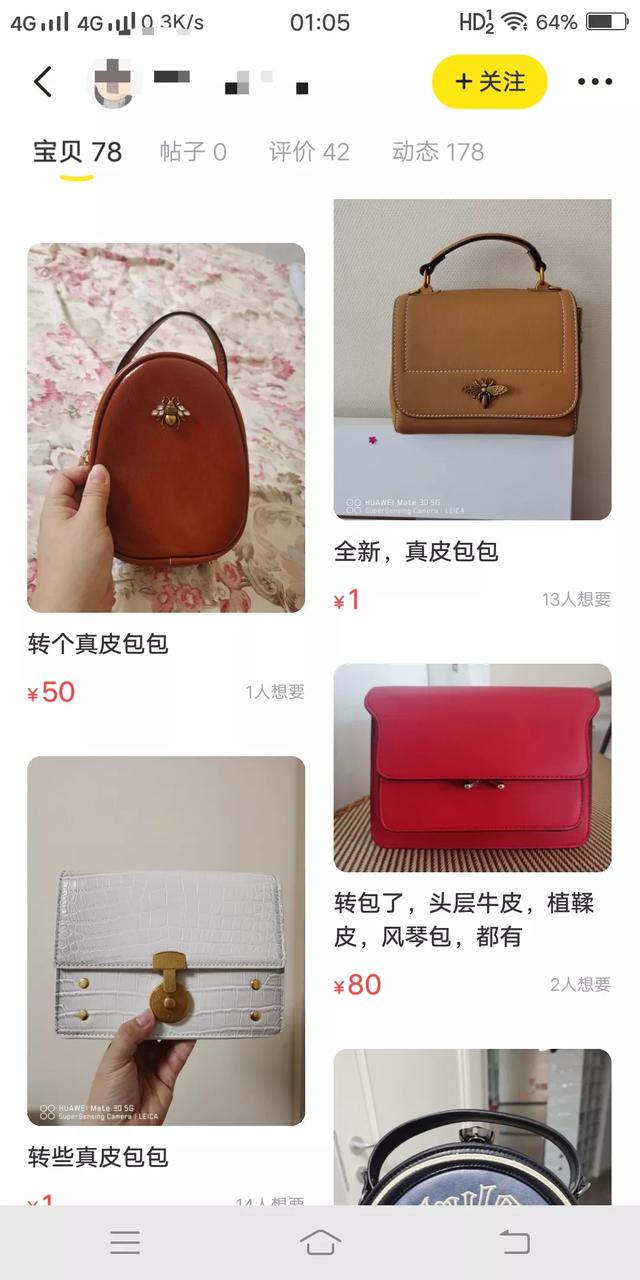Screen dimensions: 640x1280
Task: Tap the yellow 关注 follow button
Action: pos(490,82)
